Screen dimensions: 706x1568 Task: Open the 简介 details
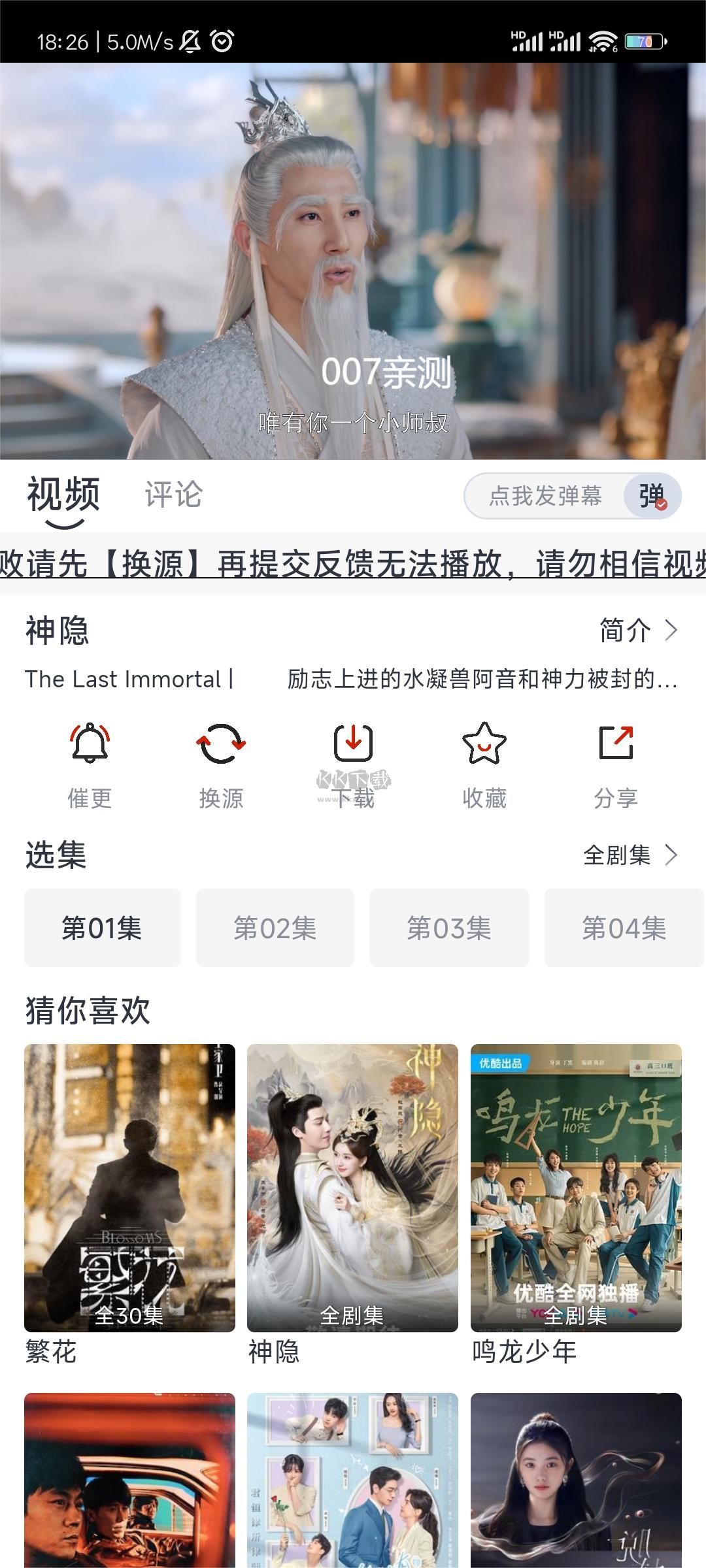(637, 631)
